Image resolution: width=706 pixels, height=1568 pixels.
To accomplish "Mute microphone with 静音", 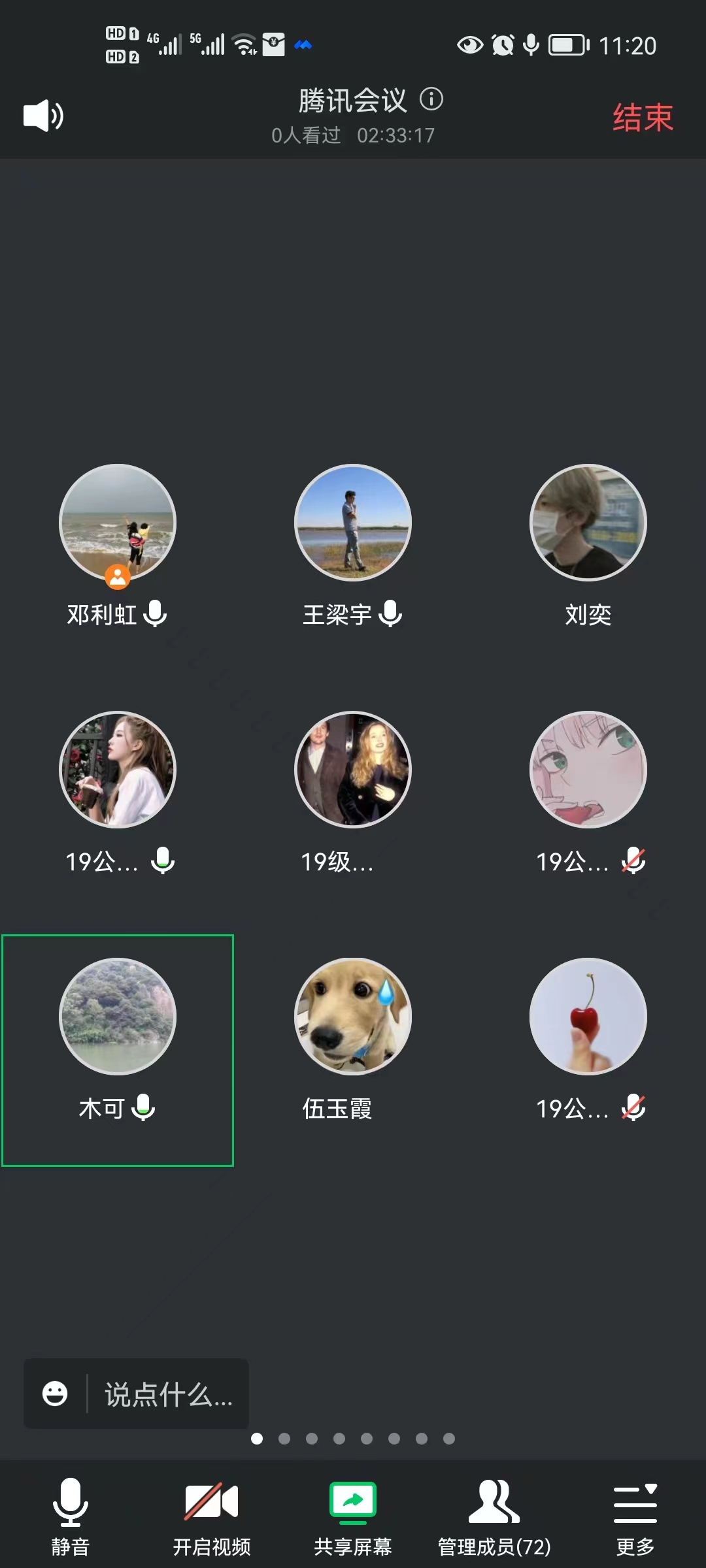I will 70,1516.
